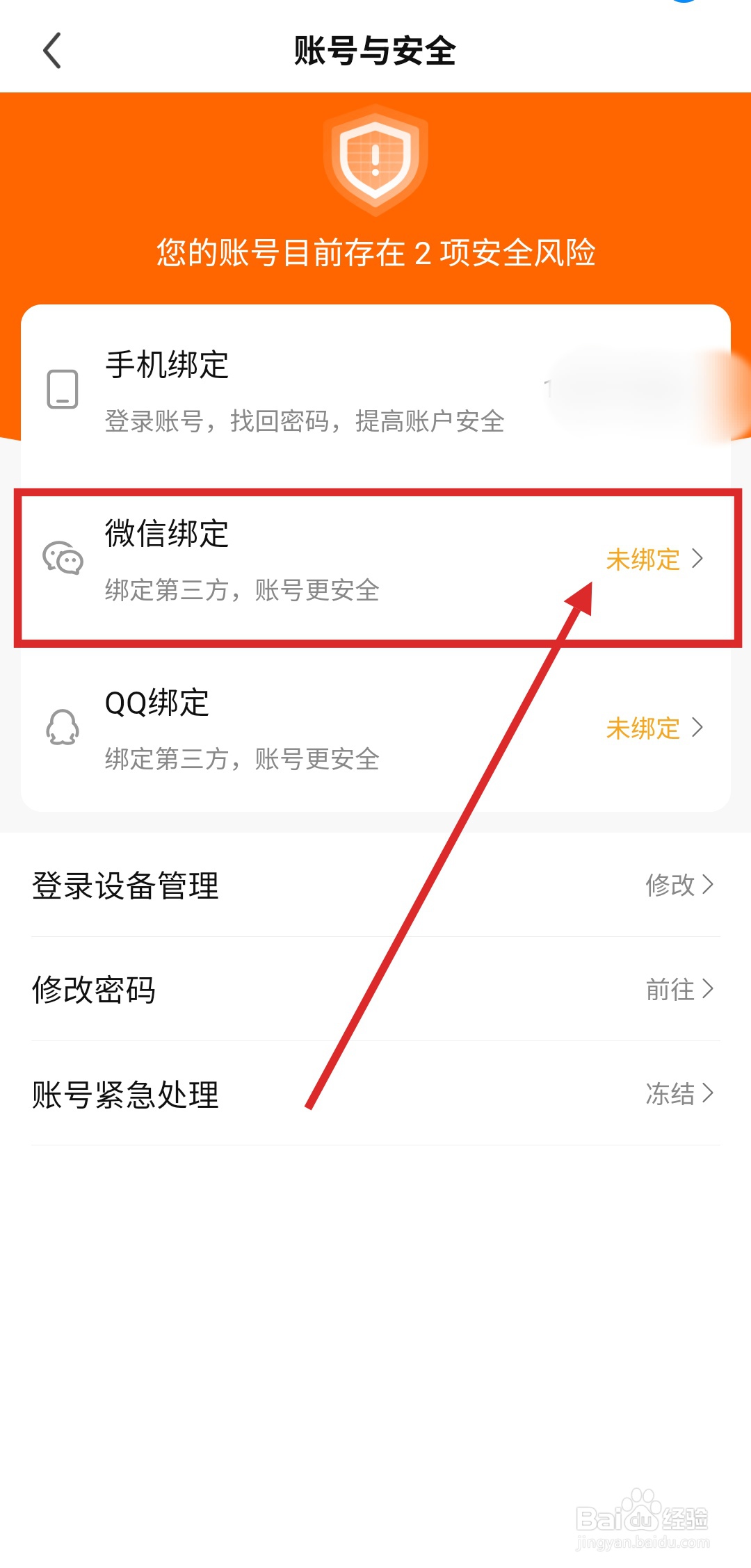Select the QQ penguin icon in QQ绑定 row

coord(63,727)
